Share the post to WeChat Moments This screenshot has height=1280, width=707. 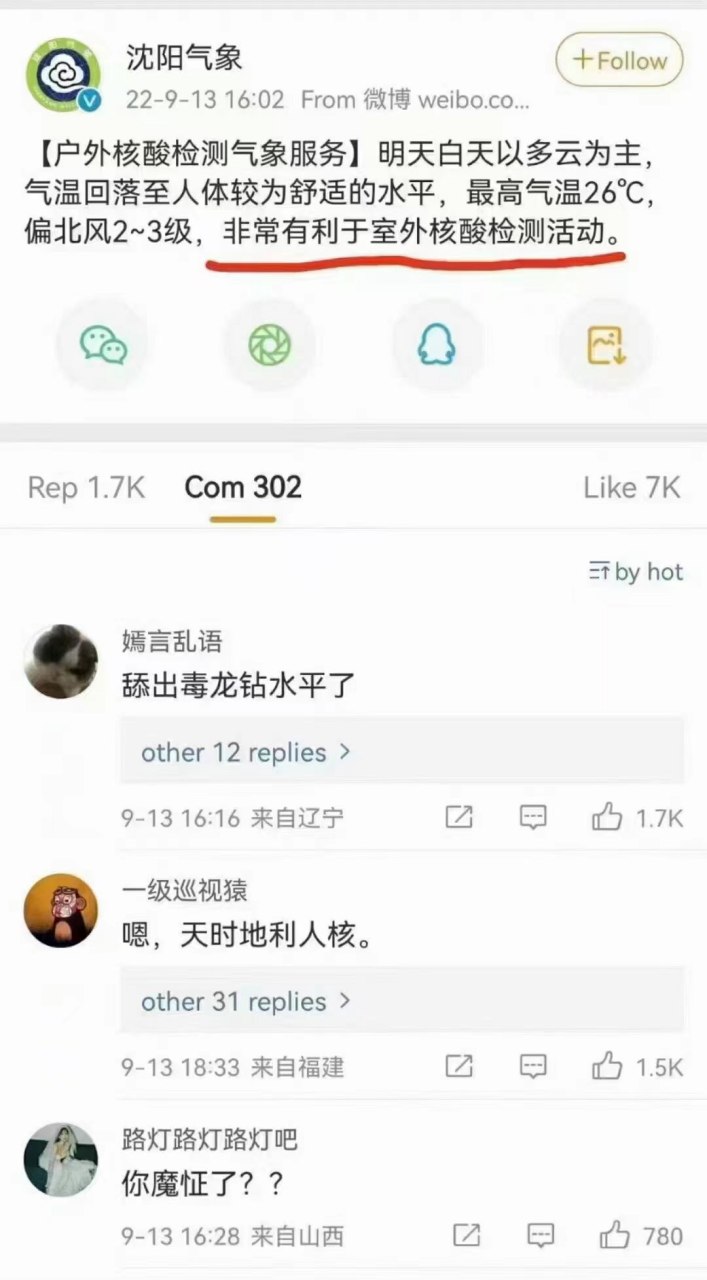coord(269,346)
